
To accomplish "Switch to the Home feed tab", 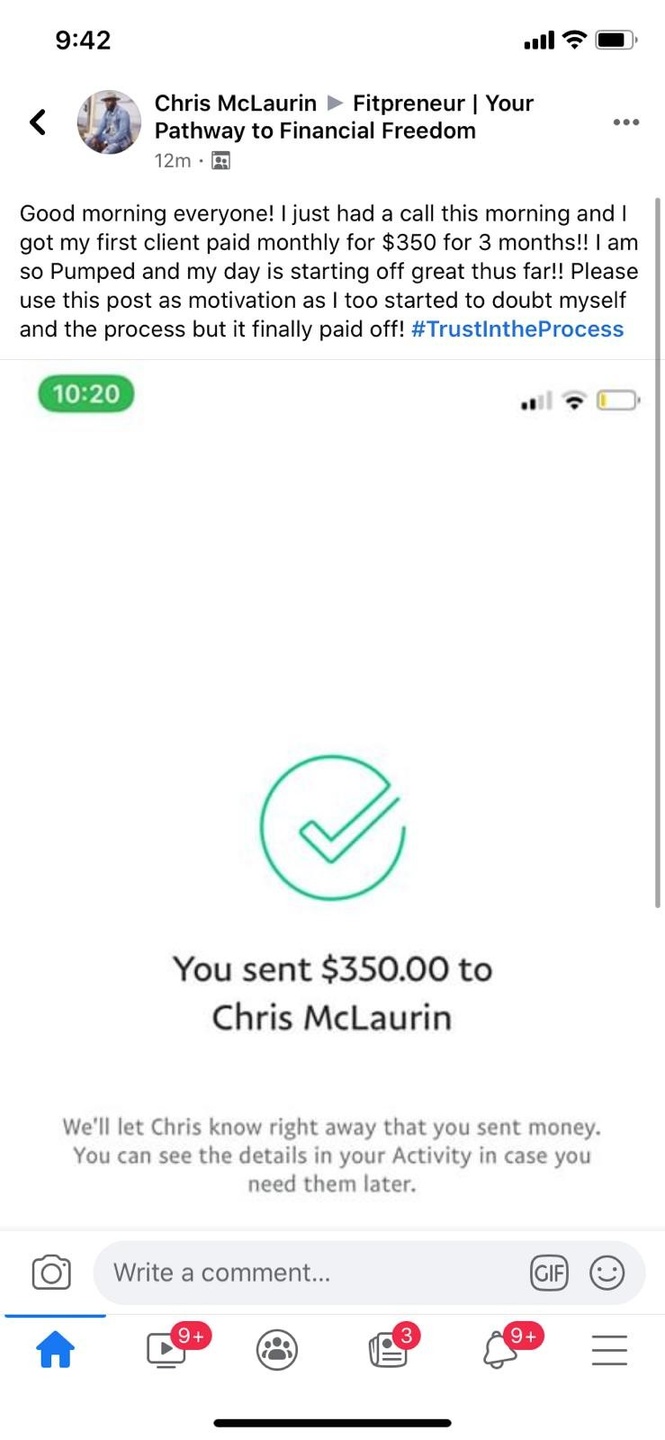I will (x=55, y=1351).
